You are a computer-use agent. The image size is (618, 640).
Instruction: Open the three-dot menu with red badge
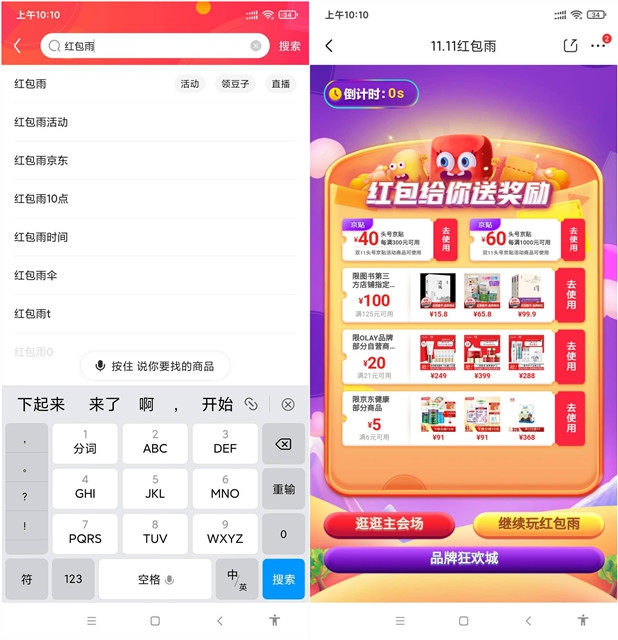(598, 46)
